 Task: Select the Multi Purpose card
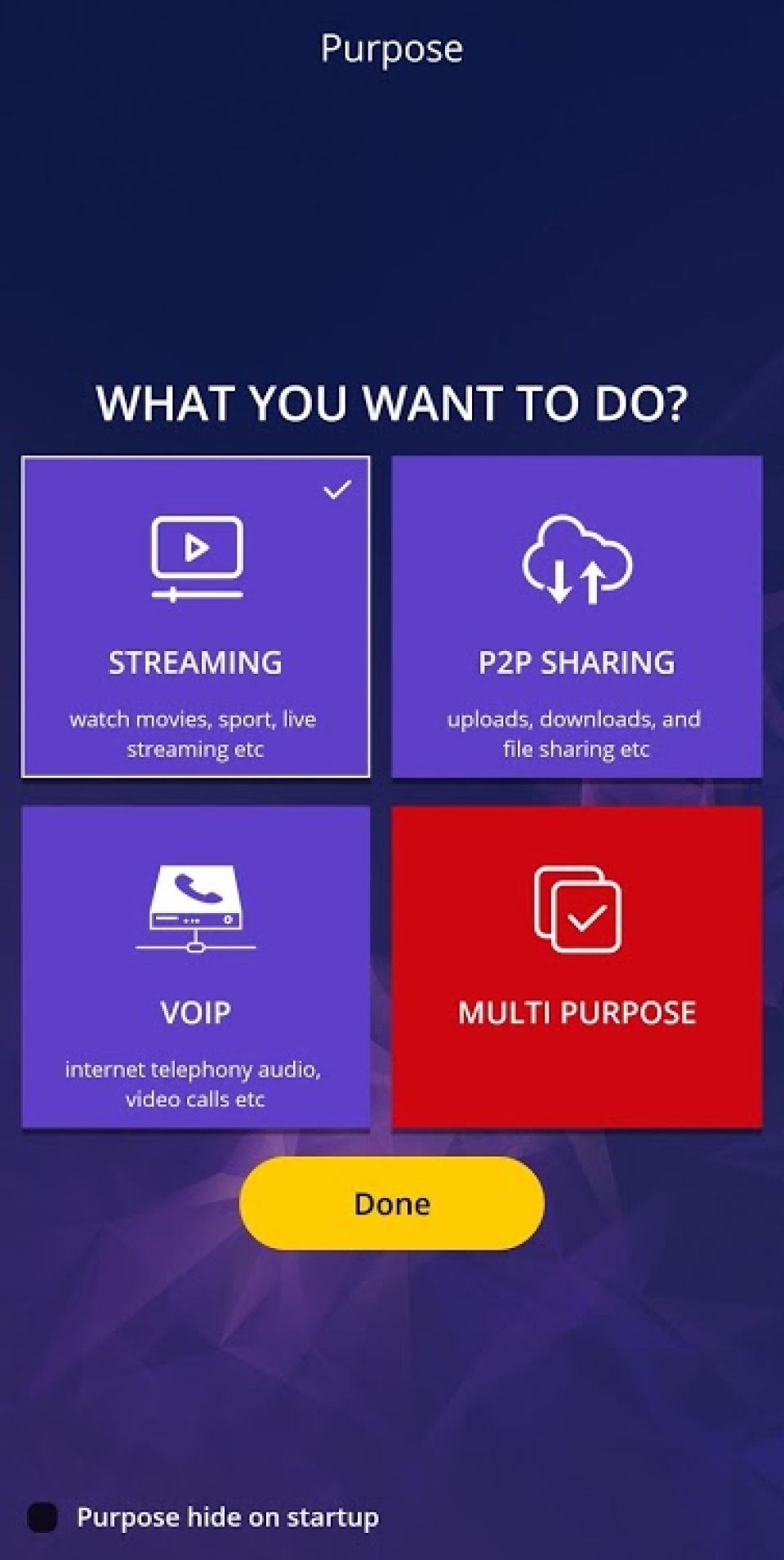tap(577, 967)
